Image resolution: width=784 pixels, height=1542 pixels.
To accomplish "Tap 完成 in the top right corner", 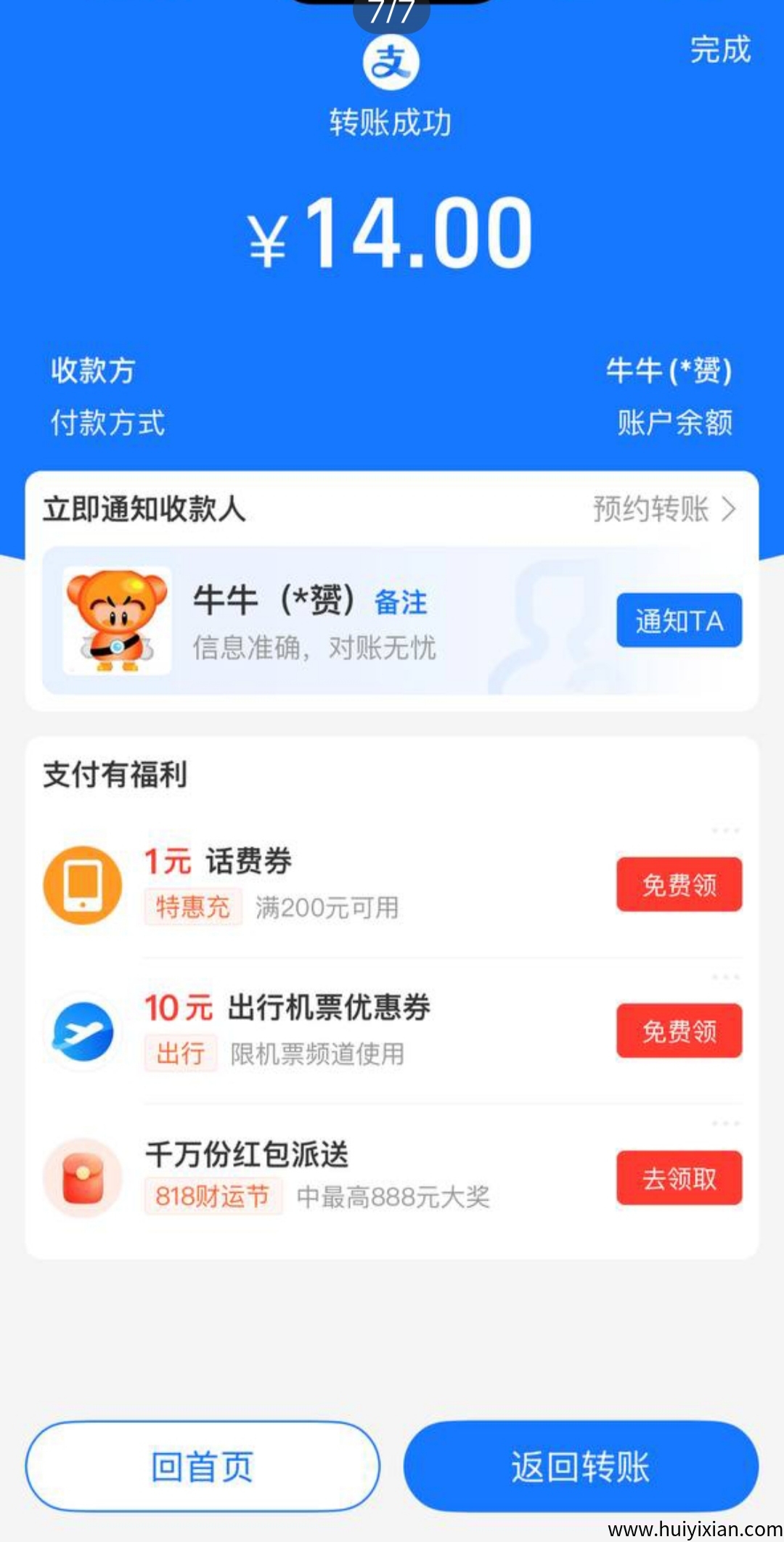I will [719, 53].
